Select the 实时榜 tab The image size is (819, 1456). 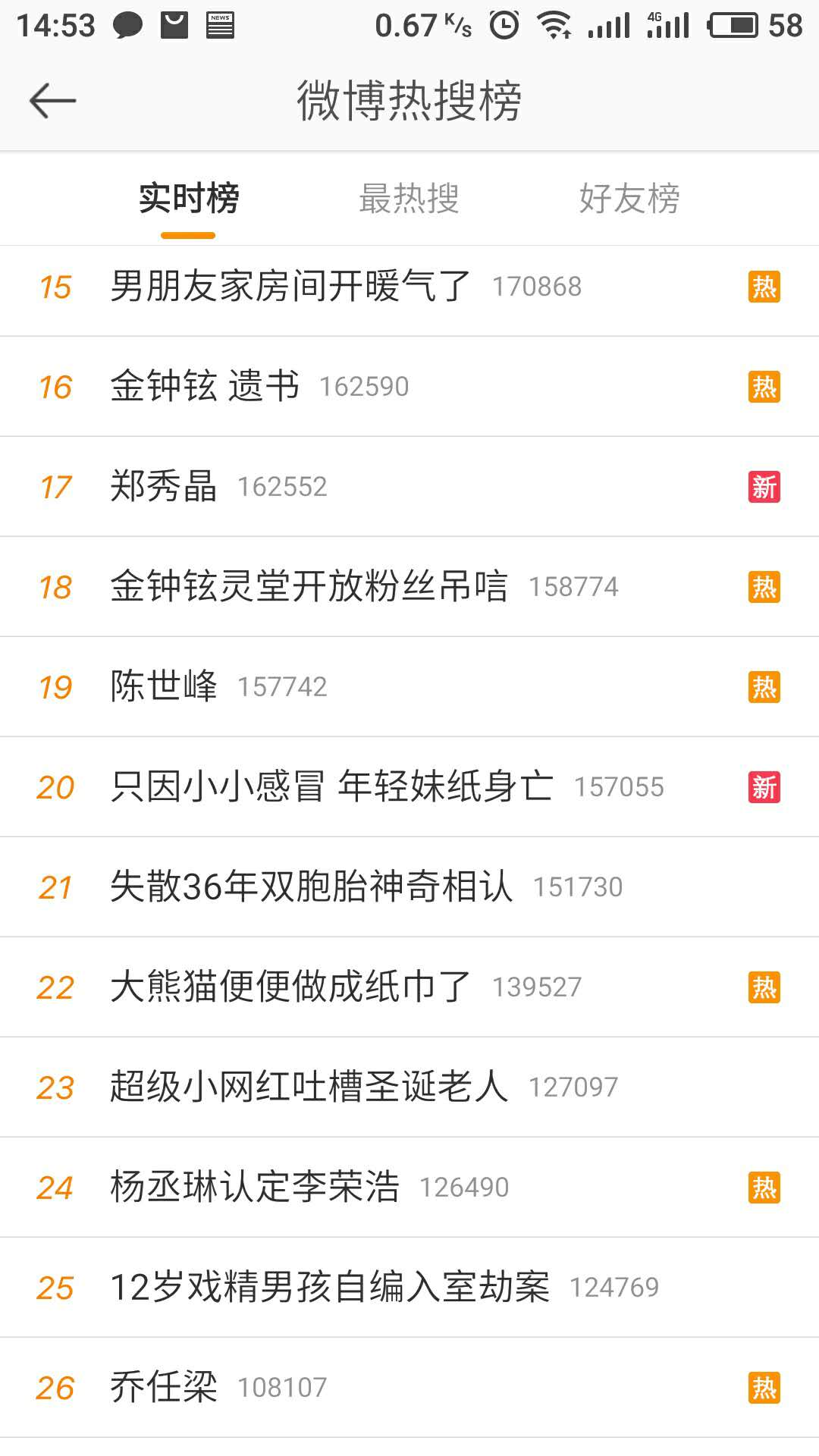[x=187, y=198]
